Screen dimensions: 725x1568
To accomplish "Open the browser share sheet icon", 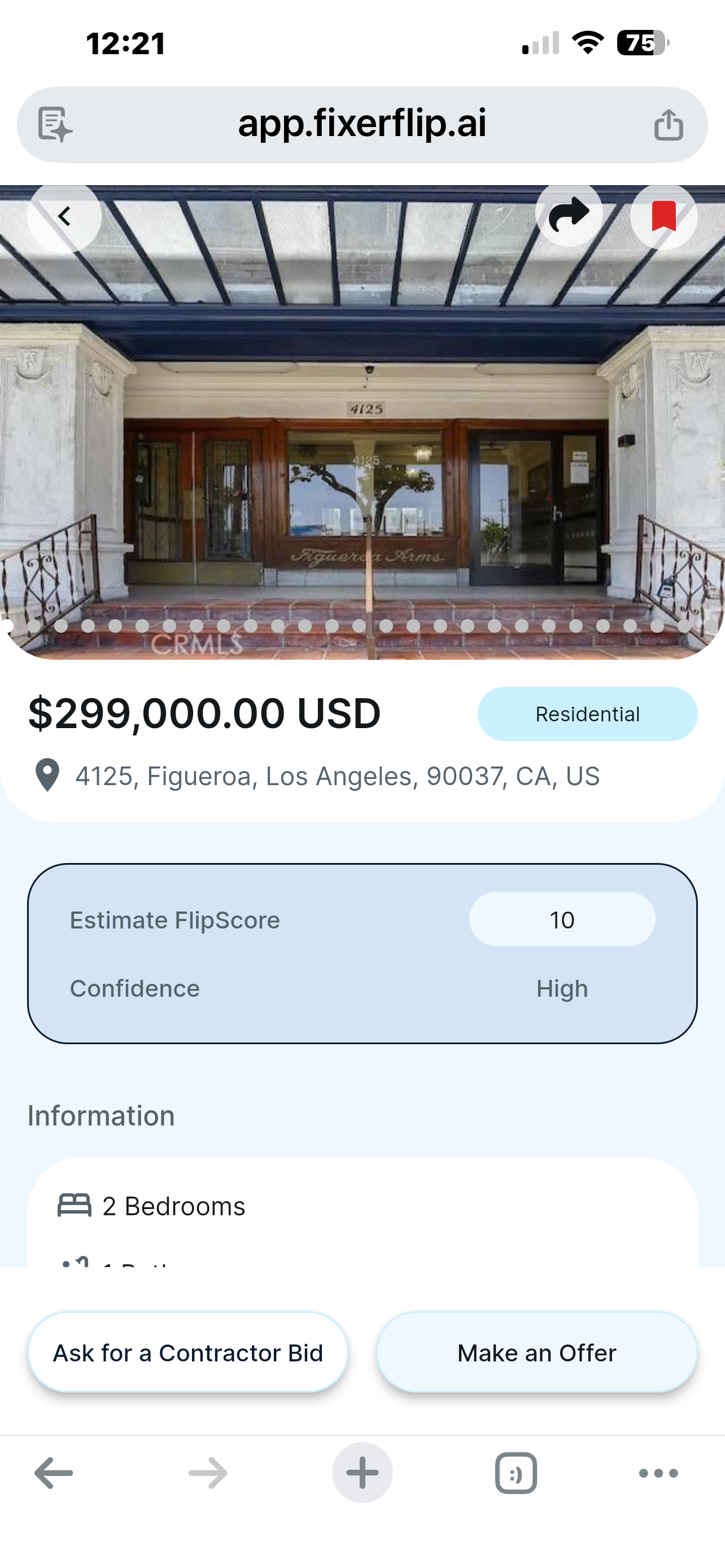I will pyautogui.click(x=669, y=125).
